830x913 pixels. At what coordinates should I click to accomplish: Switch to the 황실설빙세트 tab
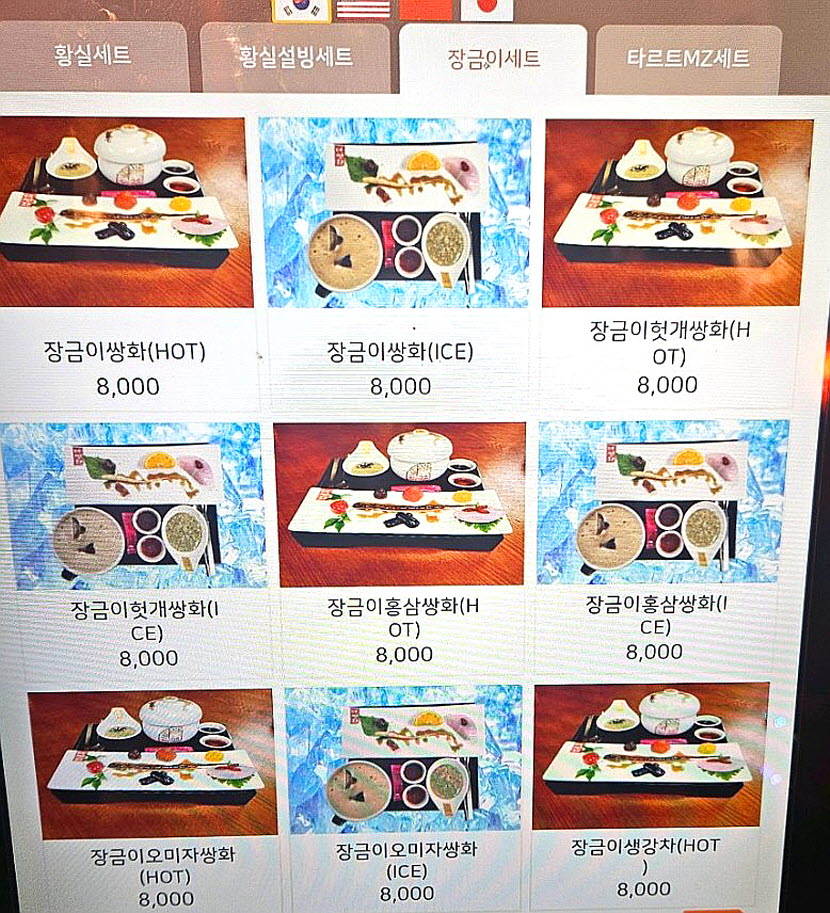click(294, 58)
